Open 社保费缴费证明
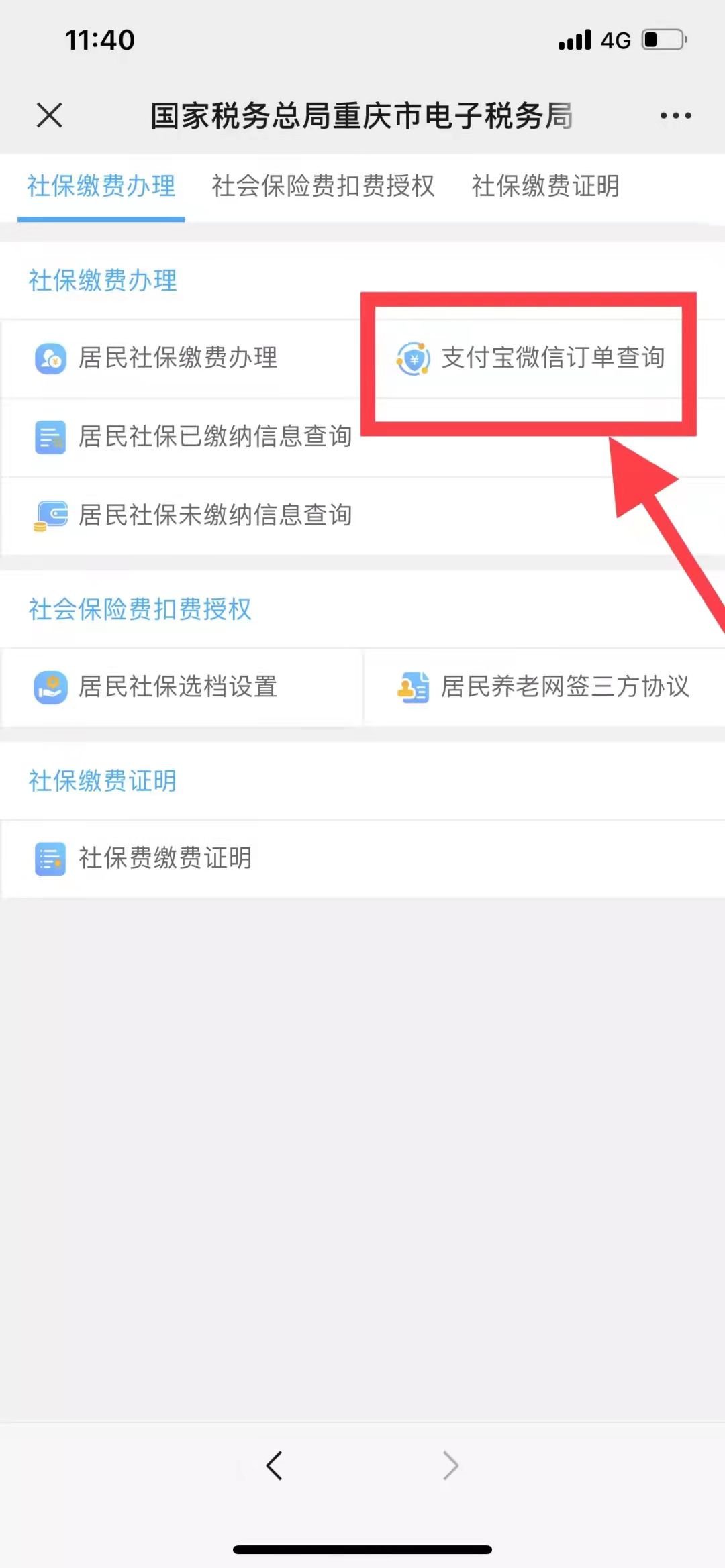The width and height of the screenshot is (725, 1568). tap(165, 857)
